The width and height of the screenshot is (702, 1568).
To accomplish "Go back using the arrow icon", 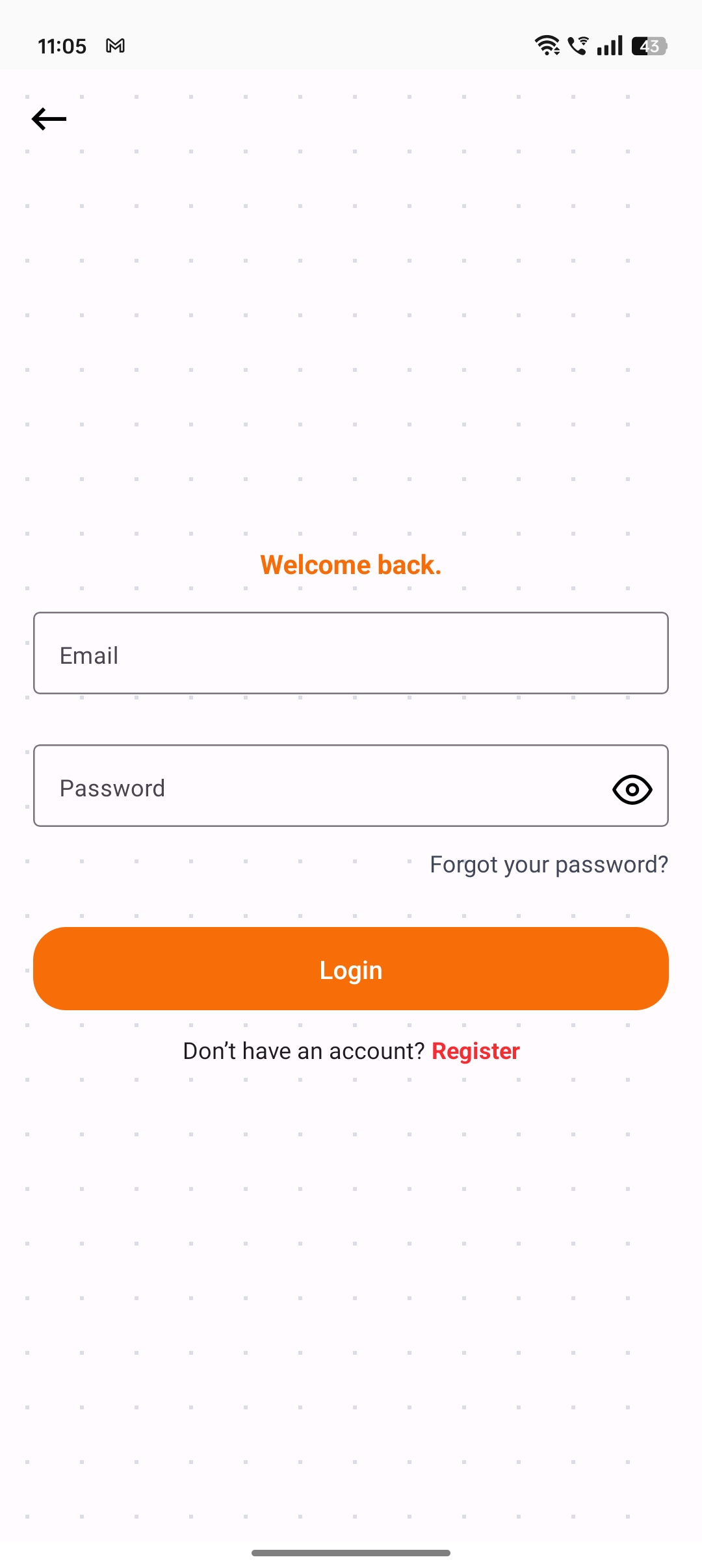I will [49, 119].
